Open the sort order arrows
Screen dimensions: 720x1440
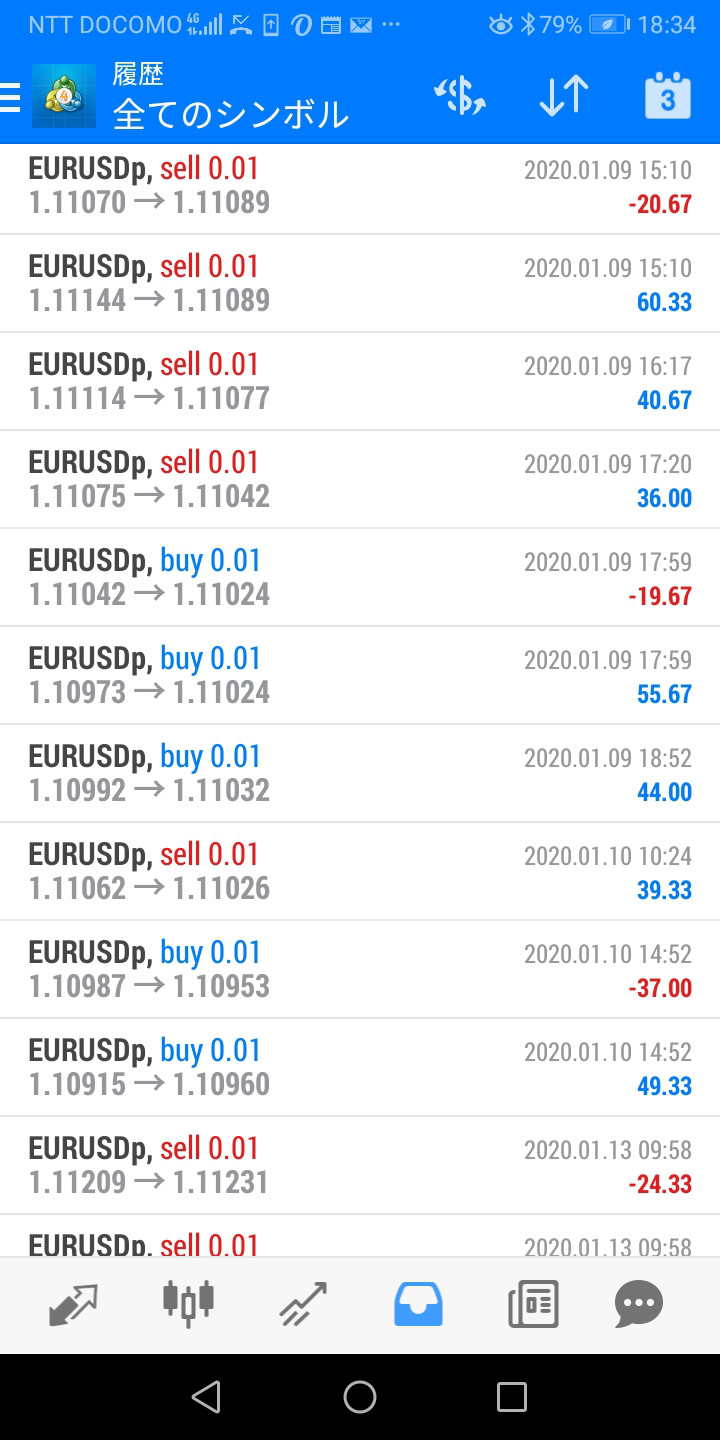coord(563,96)
